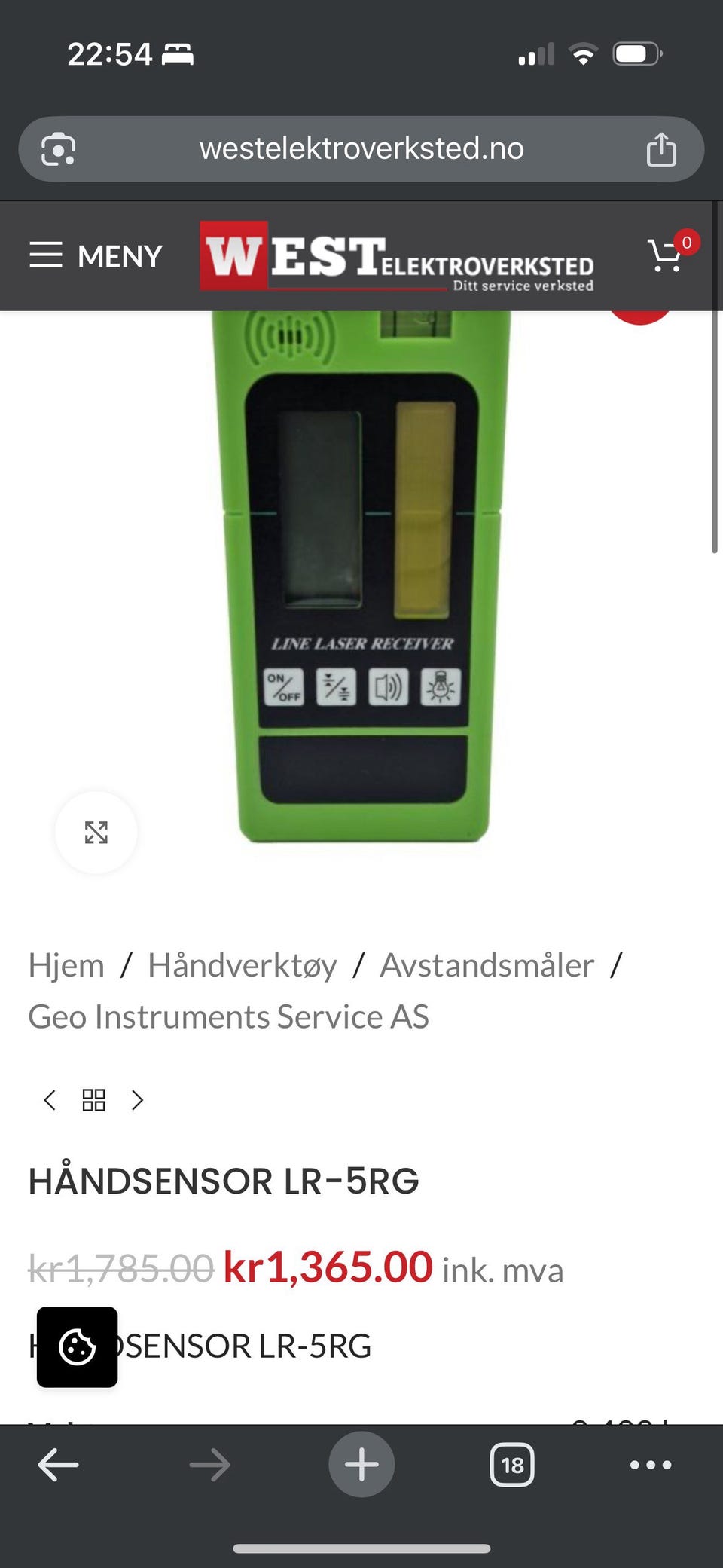Share this page from the address bar
The width and height of the screenshot is (723, 1568).
pyautogui.click(x=661, y=148)
